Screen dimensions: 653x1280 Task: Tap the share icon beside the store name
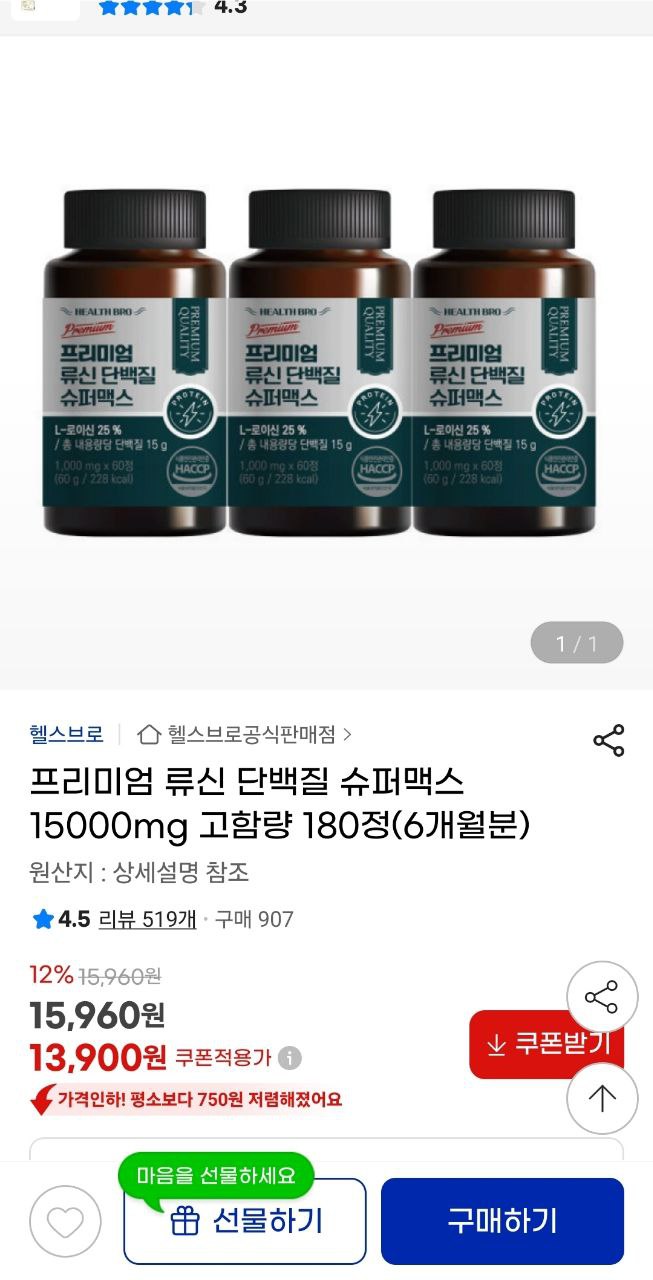608,740
